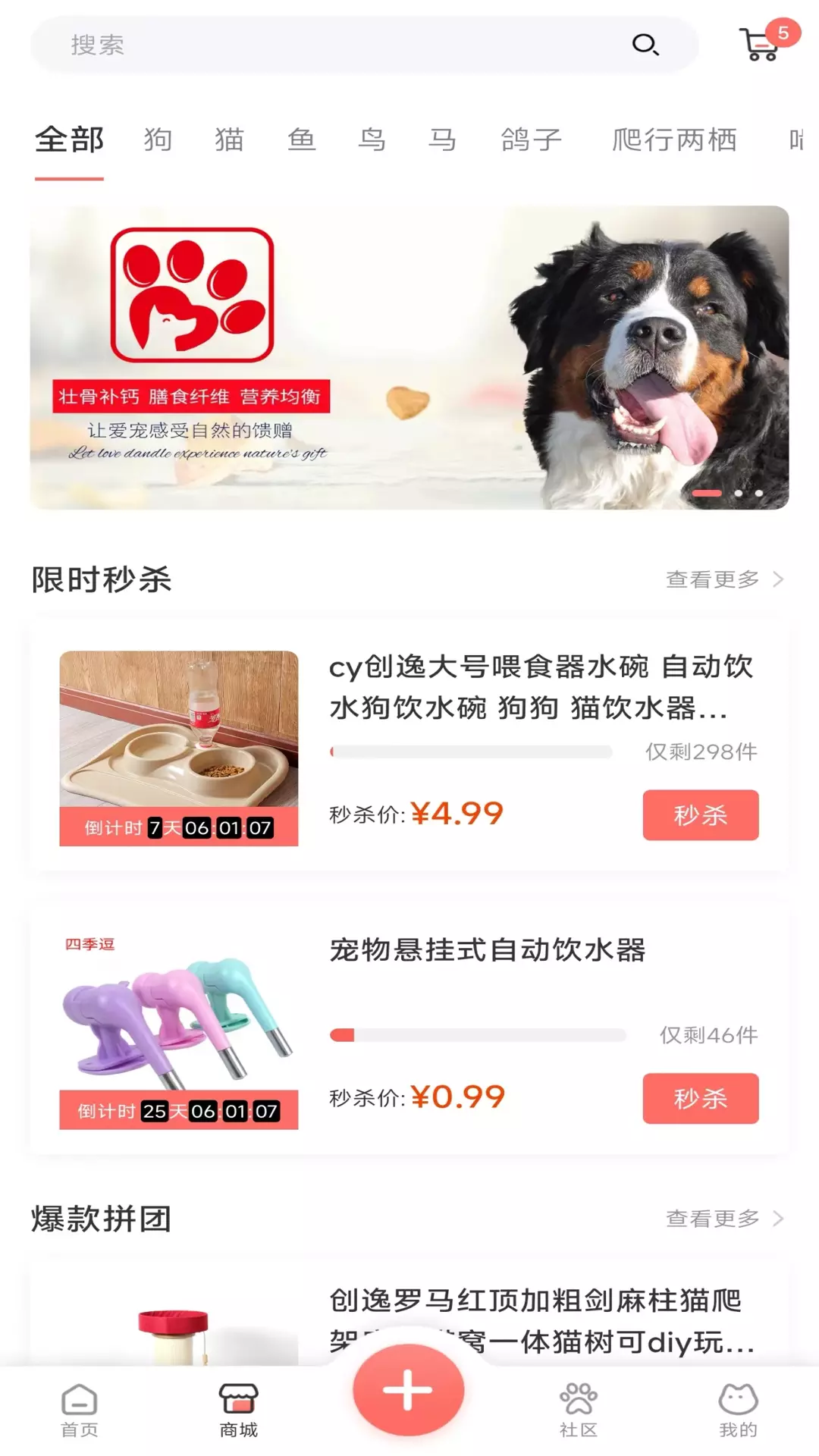
Task: Open the shopping cart
Action: click(761, 44)
